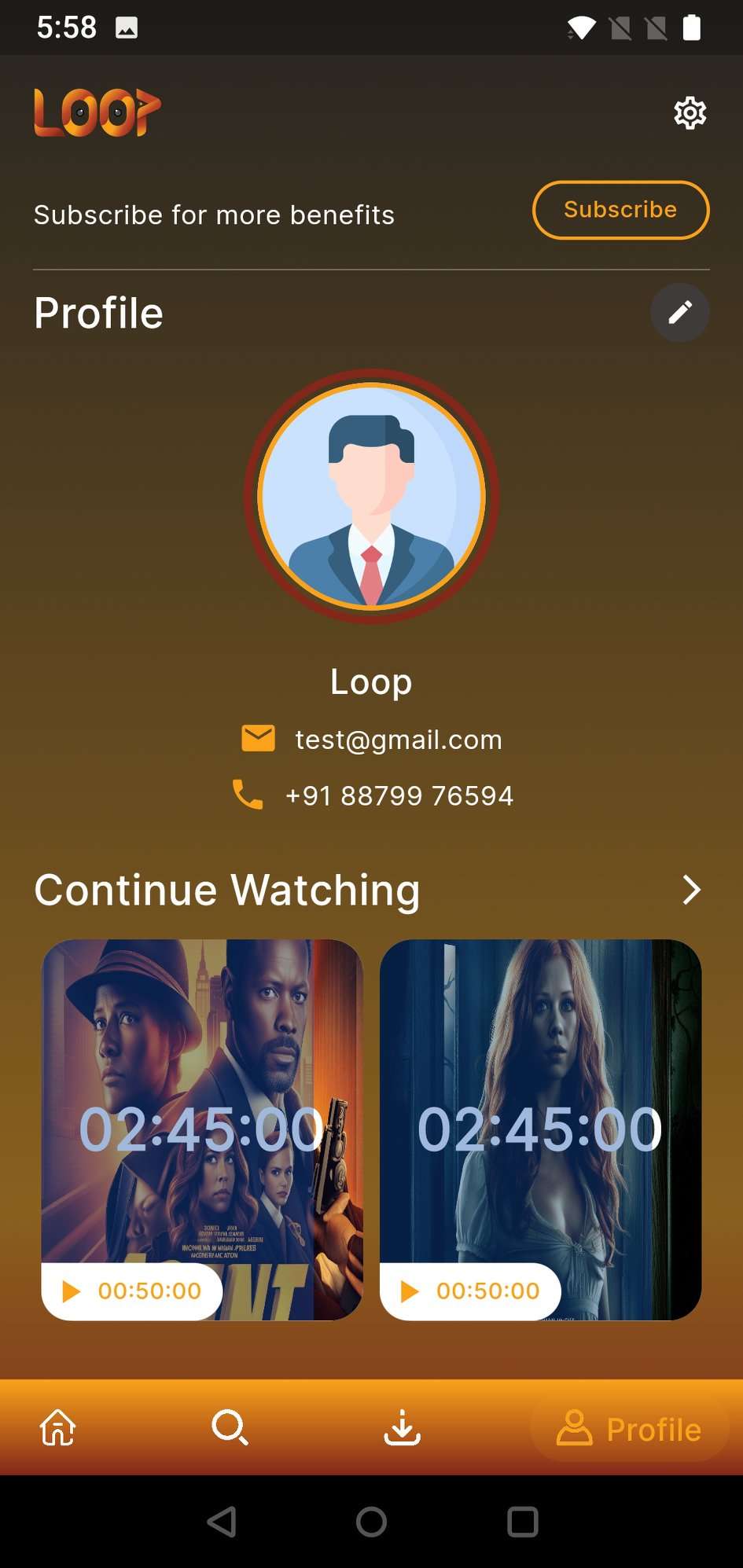Resume playback on the detective movie
743x1568 pixels.
pyautogui.click(x=132, y=1291)
